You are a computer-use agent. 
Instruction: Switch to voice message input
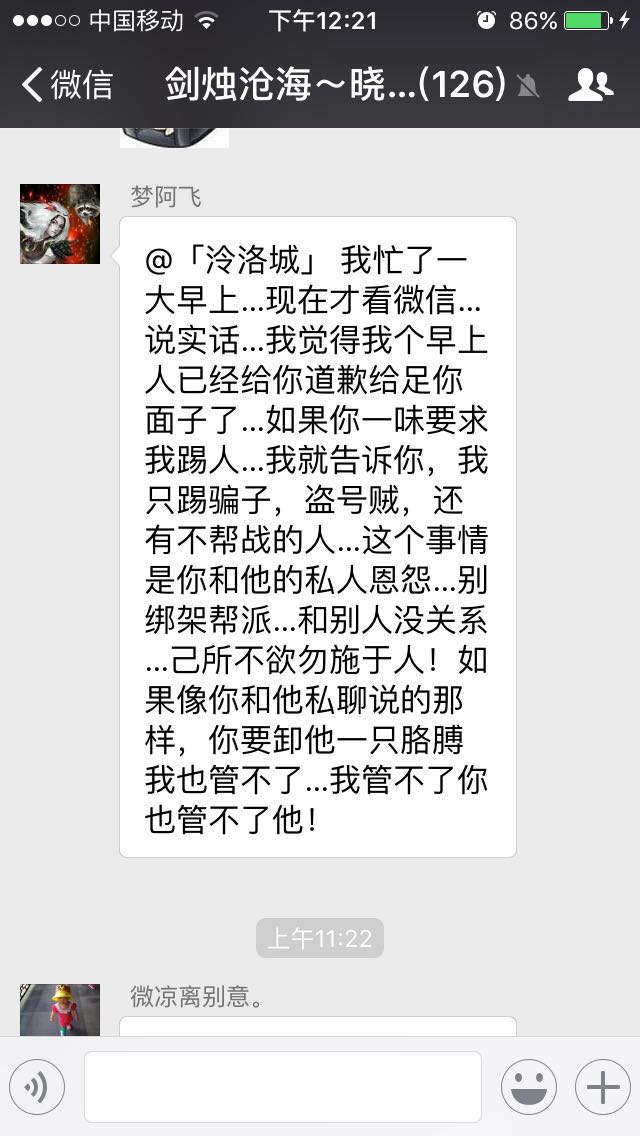point(37,1087)
